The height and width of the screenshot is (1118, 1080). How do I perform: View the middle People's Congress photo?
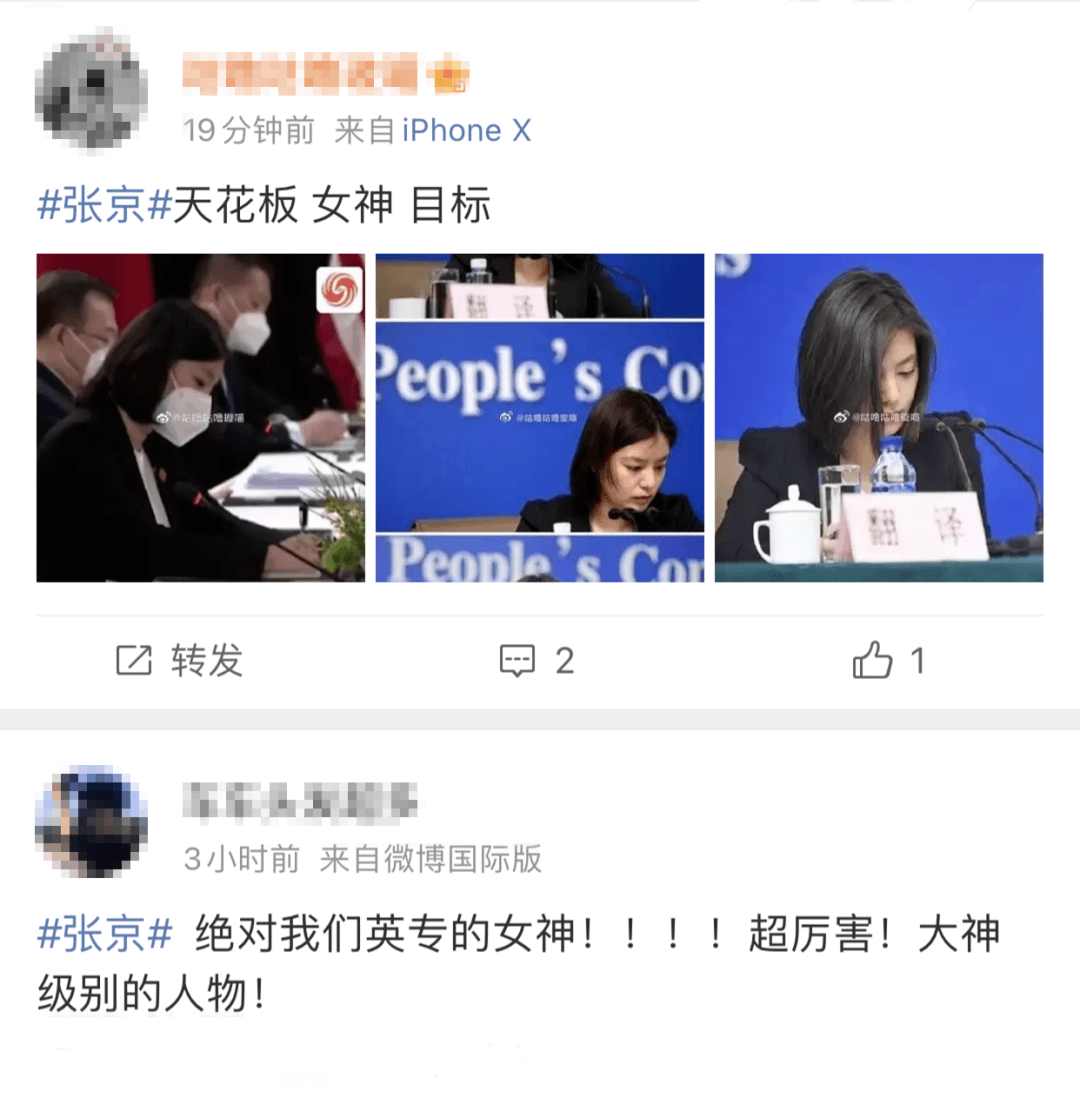tap(539, 417)
